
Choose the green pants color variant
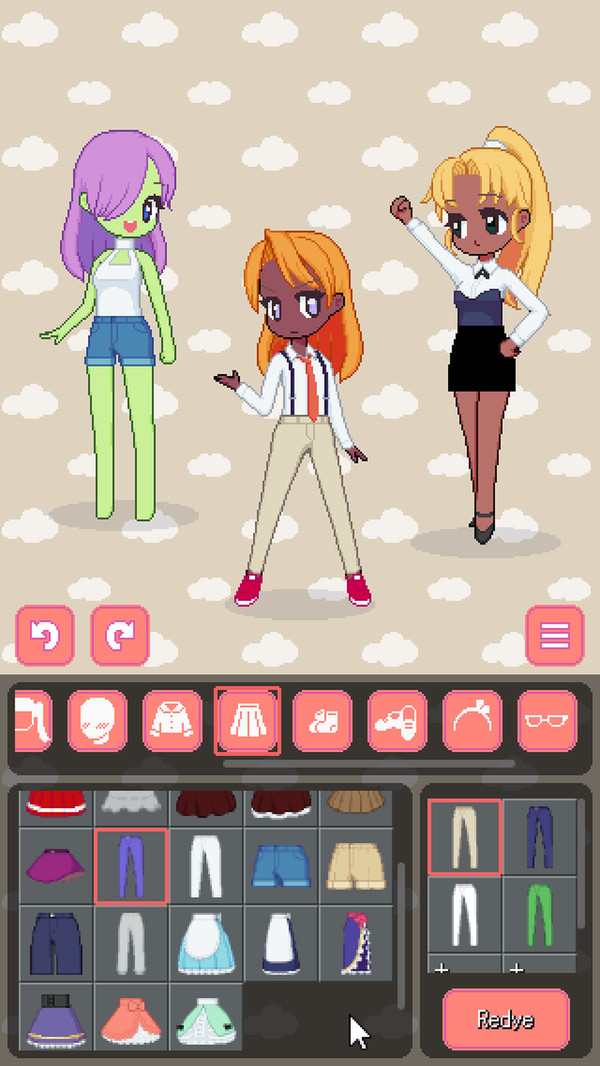tap(541, 912)
